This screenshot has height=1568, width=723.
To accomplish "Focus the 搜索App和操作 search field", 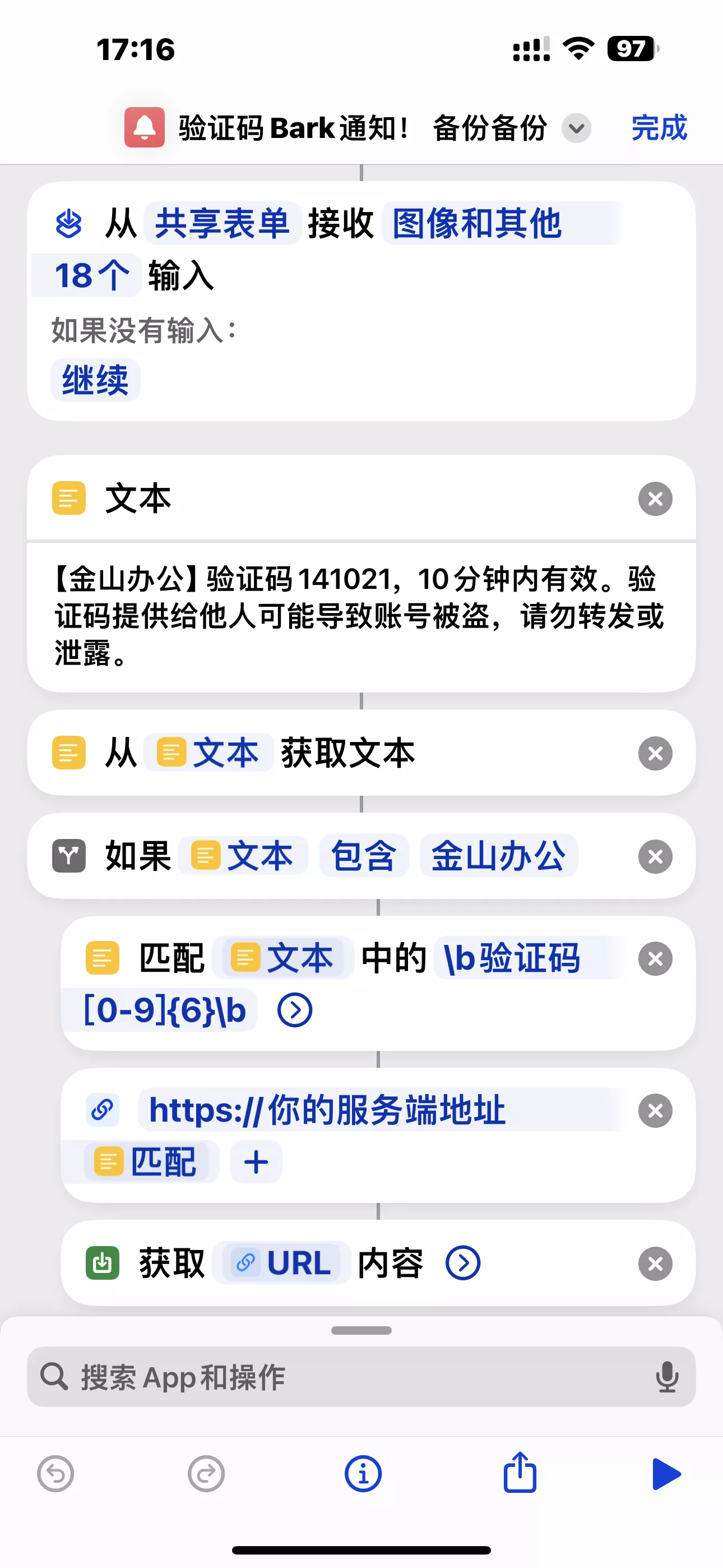I will [341, 1377].
